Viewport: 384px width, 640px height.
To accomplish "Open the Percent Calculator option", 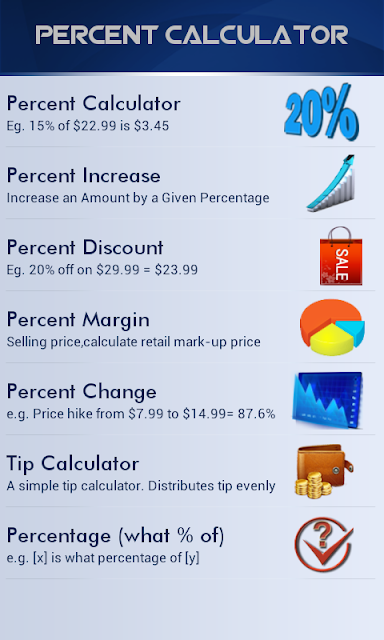I will tap(192, 111).
